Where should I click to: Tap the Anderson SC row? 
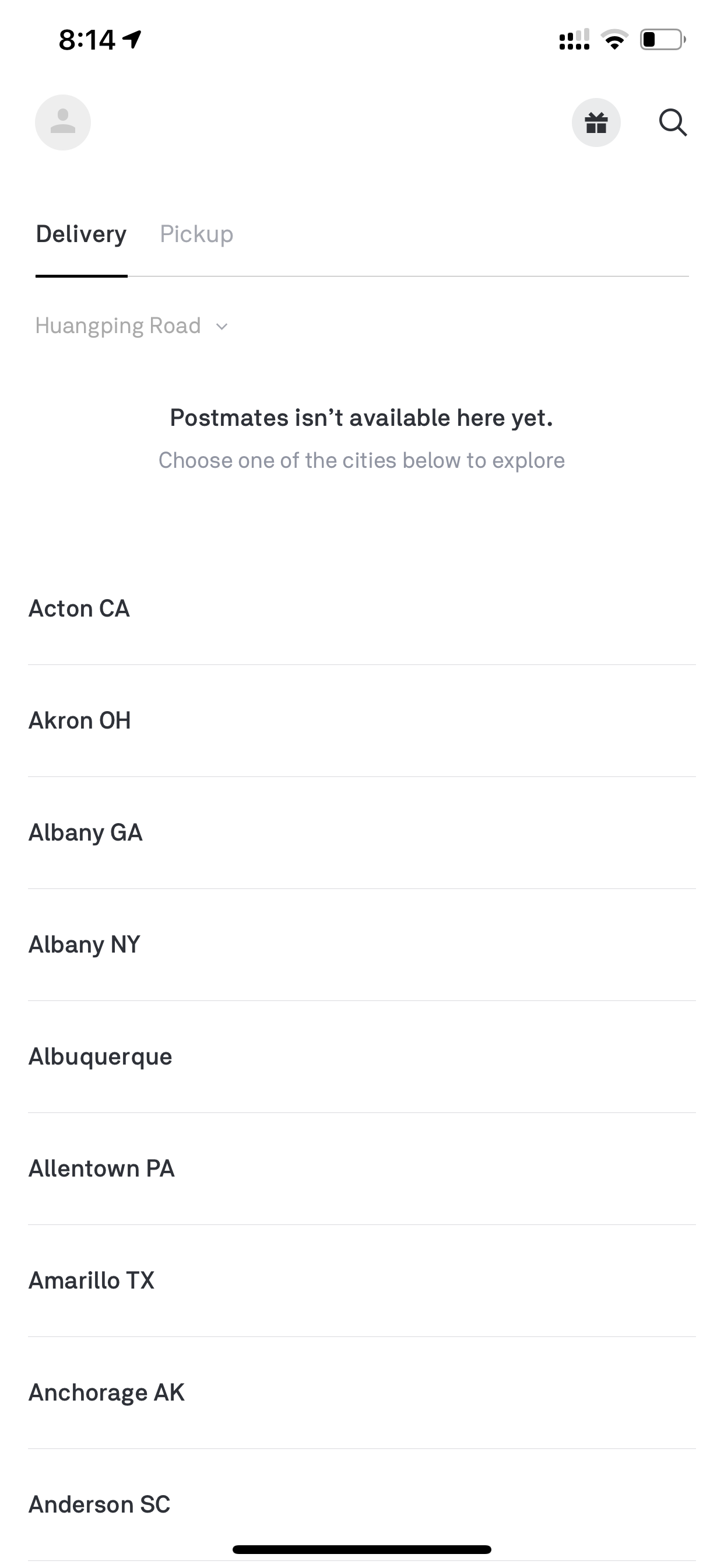point(362,1504)
